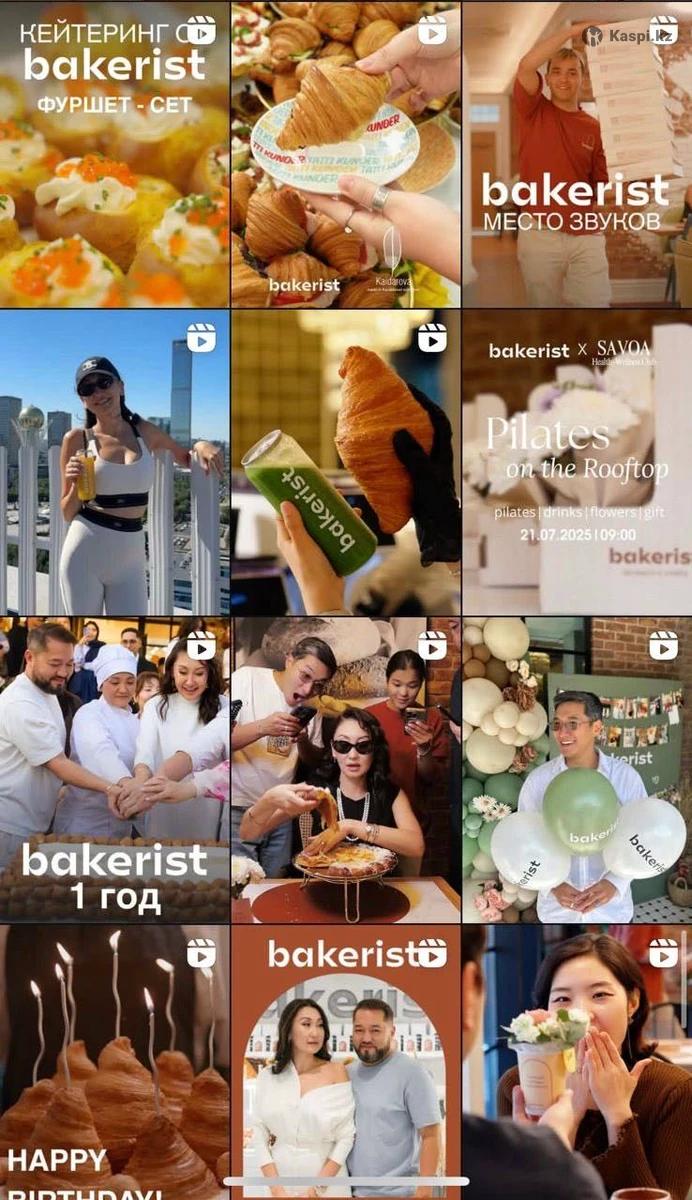The height and width of the screenshot is (1200, 692).
Task: Open the 'Pilates on the Rooftop' post
Action: 577,462
